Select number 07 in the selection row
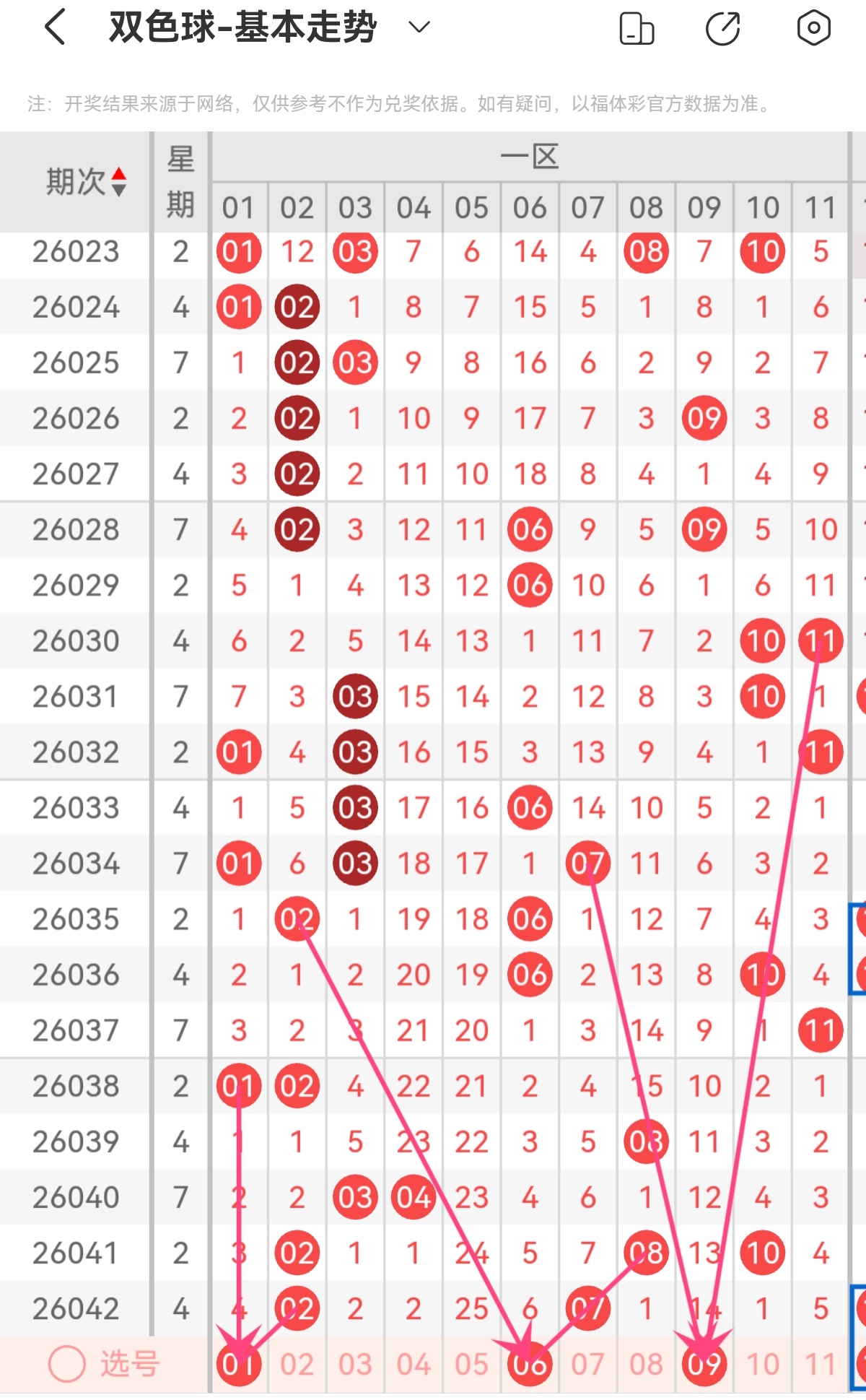Screen dimensions: 866x1400 [x=587, y=1364]
